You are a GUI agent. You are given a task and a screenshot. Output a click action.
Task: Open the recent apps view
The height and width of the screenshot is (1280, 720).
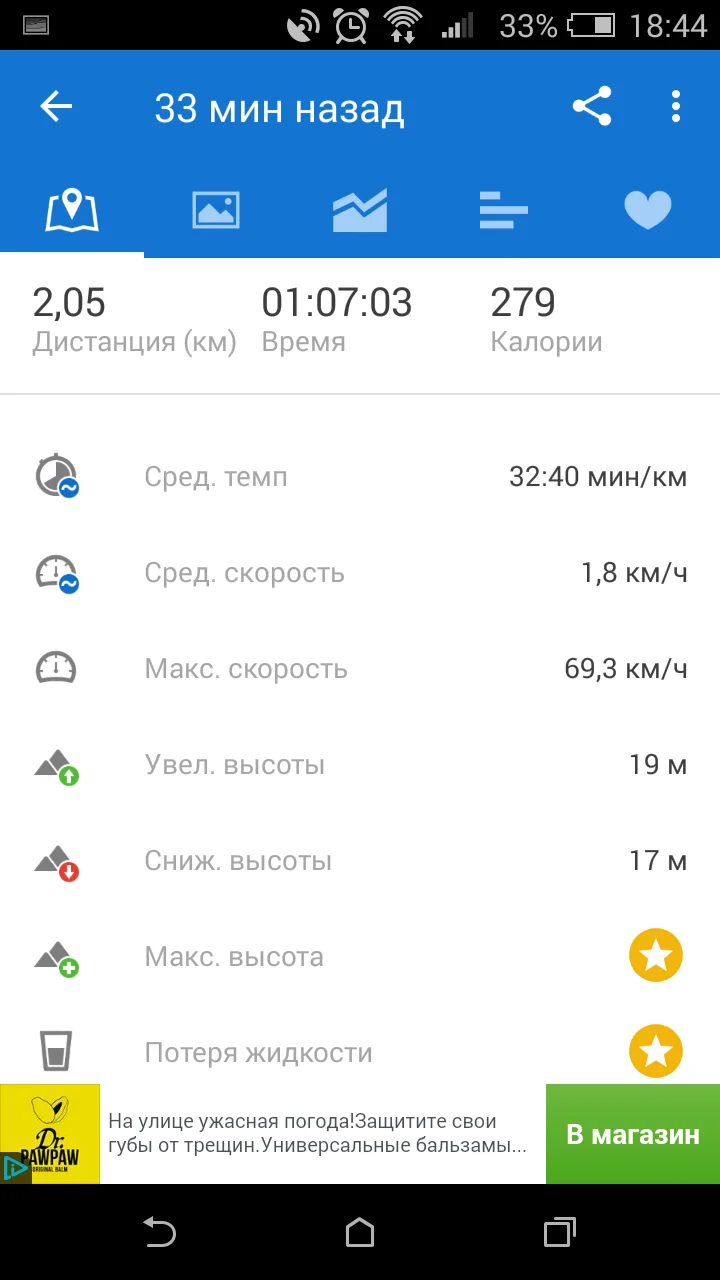pyautogui.click(x=560, y=1232)
